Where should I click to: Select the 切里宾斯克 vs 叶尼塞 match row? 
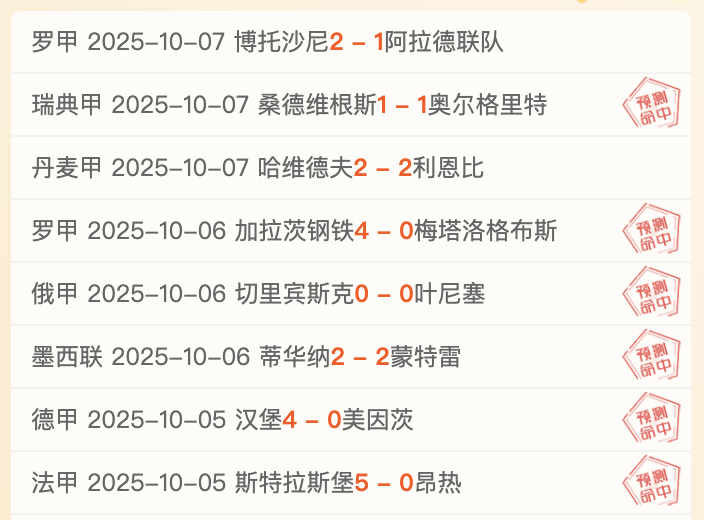(251, 294)
